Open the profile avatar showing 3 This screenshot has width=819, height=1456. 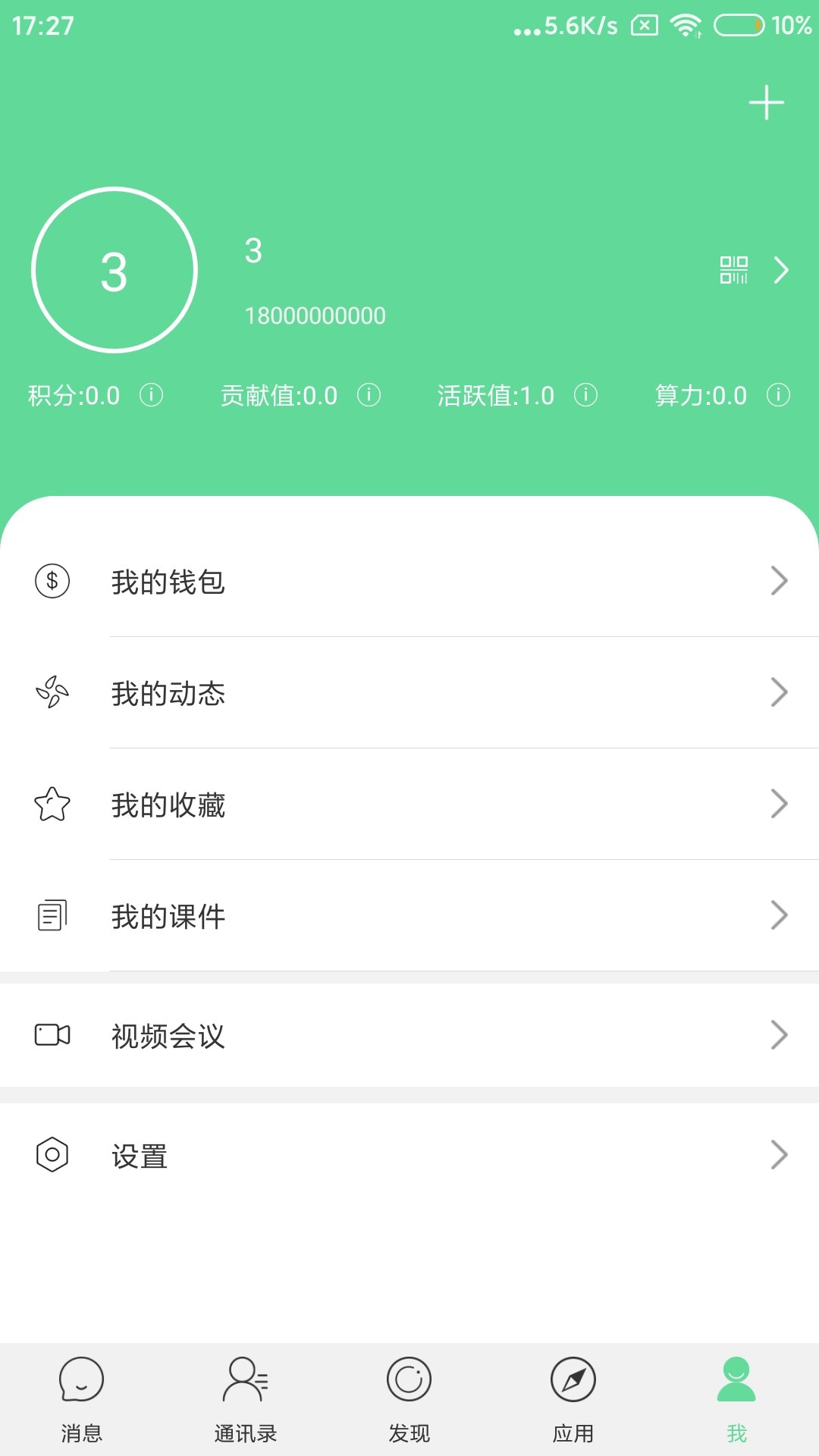[x=115, y=270]
